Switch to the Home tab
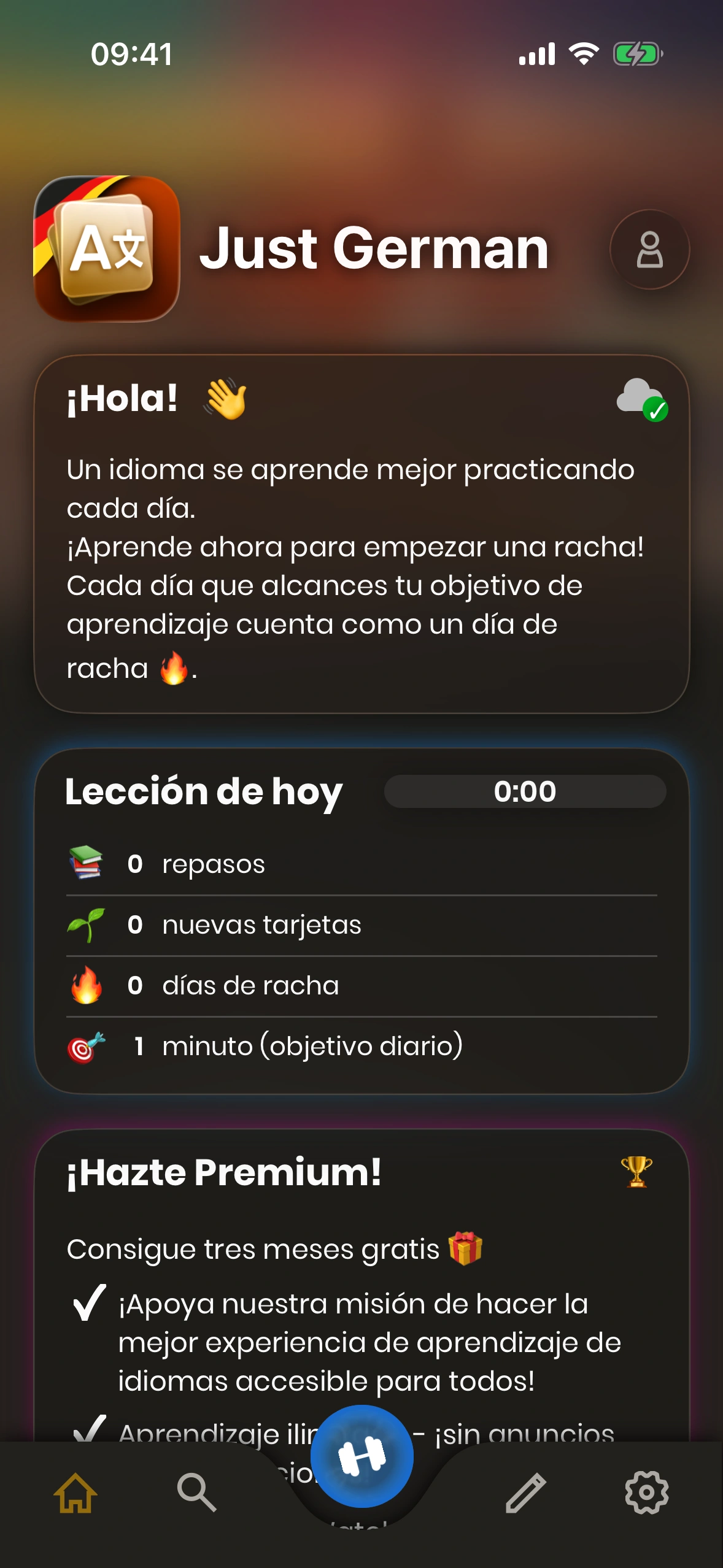The image size is (723, 1568). pos(75,1493)
